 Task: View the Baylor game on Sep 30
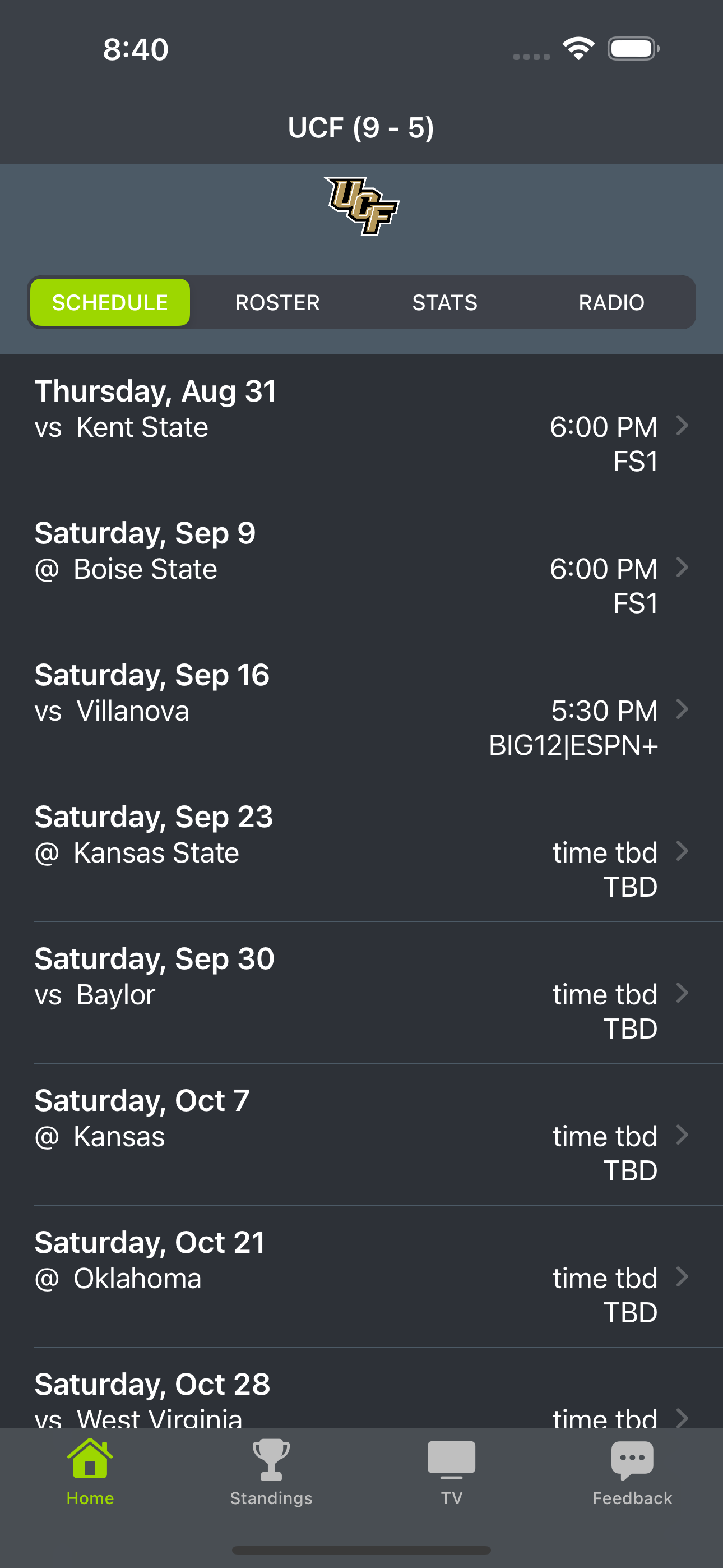pos(361,993)
